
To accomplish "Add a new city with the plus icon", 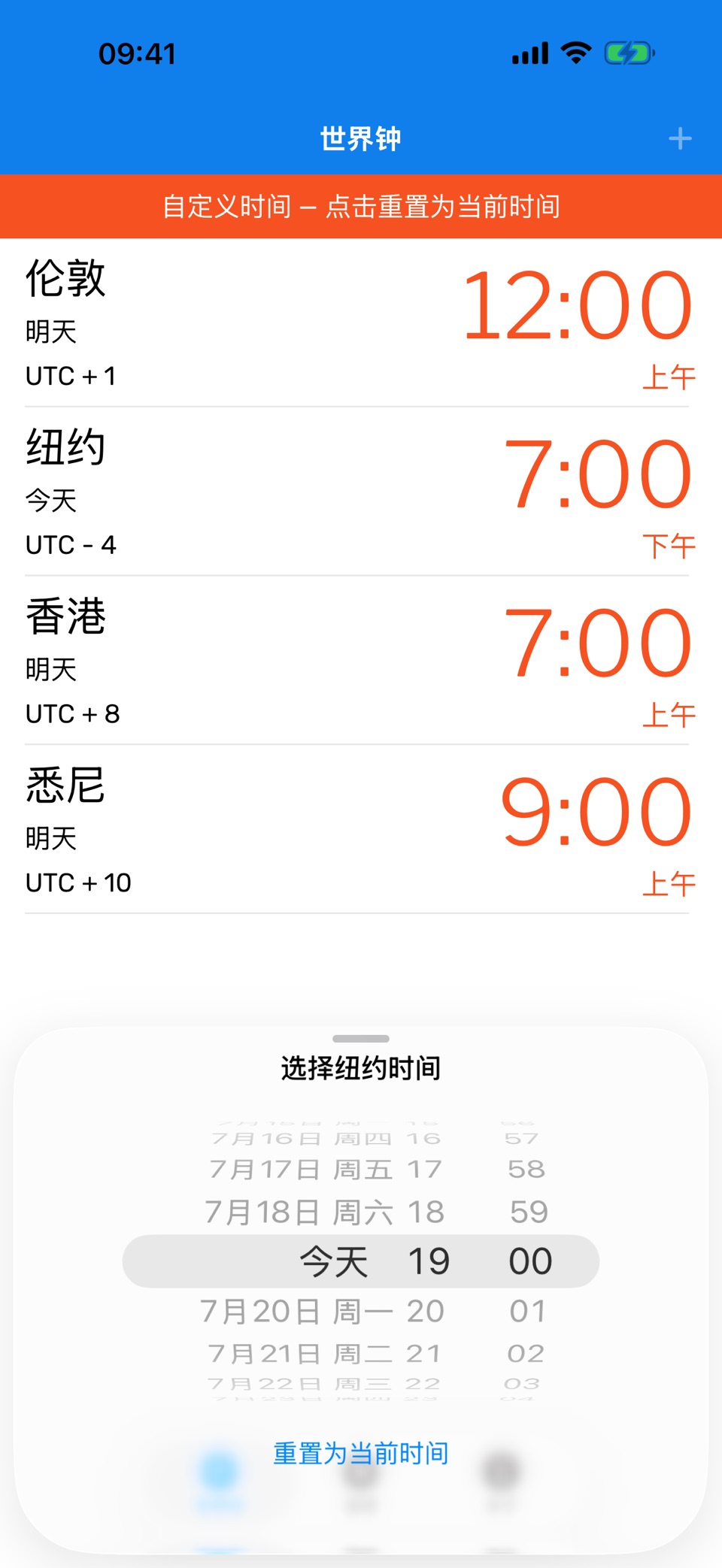I will (x=680, y=138).
